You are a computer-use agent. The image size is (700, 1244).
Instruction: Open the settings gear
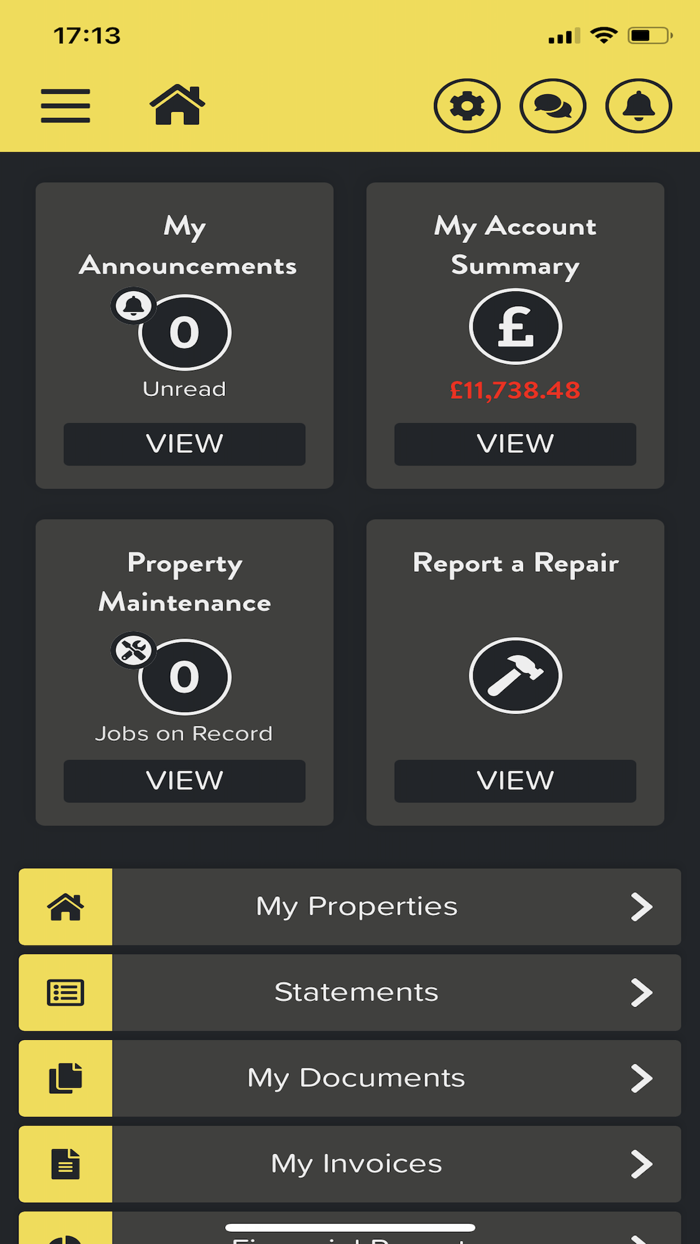[x=467, y=106]
